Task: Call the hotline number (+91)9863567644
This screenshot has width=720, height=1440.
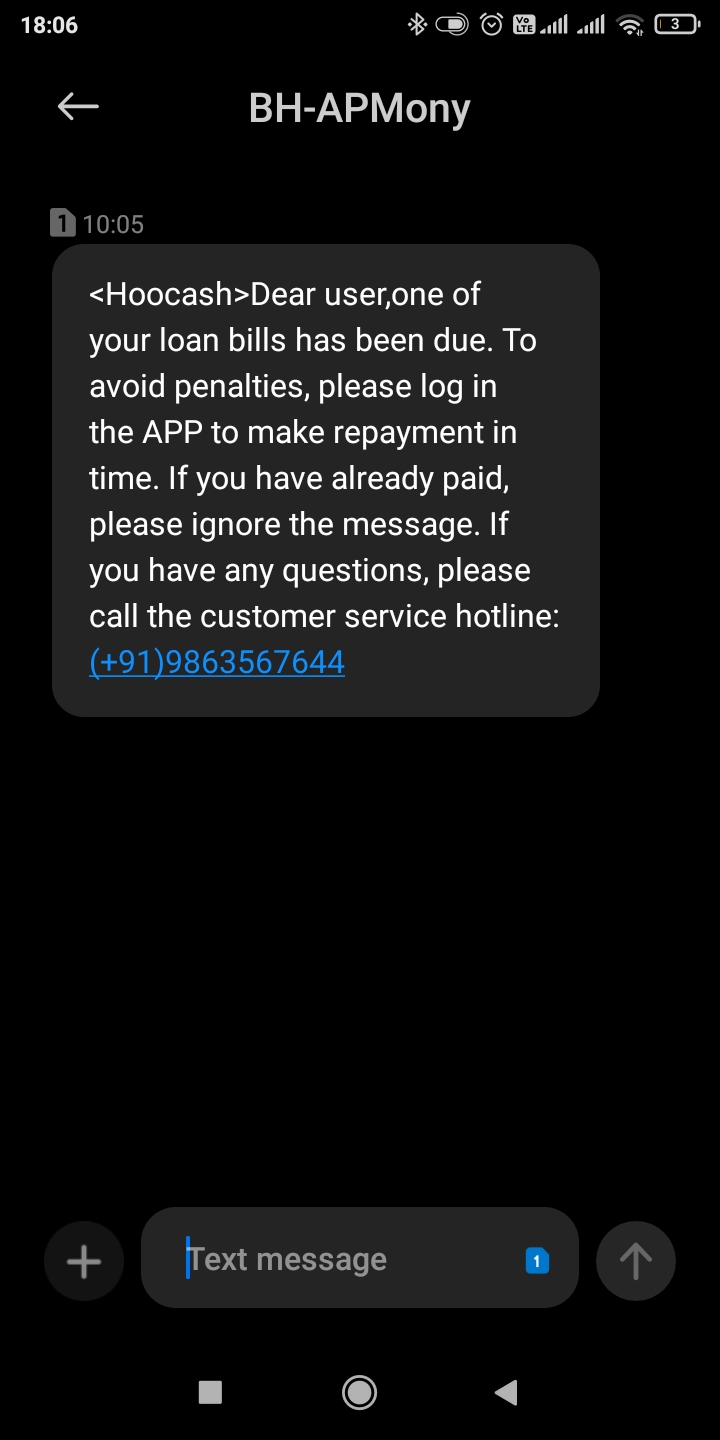Action: tap(217, 662)
